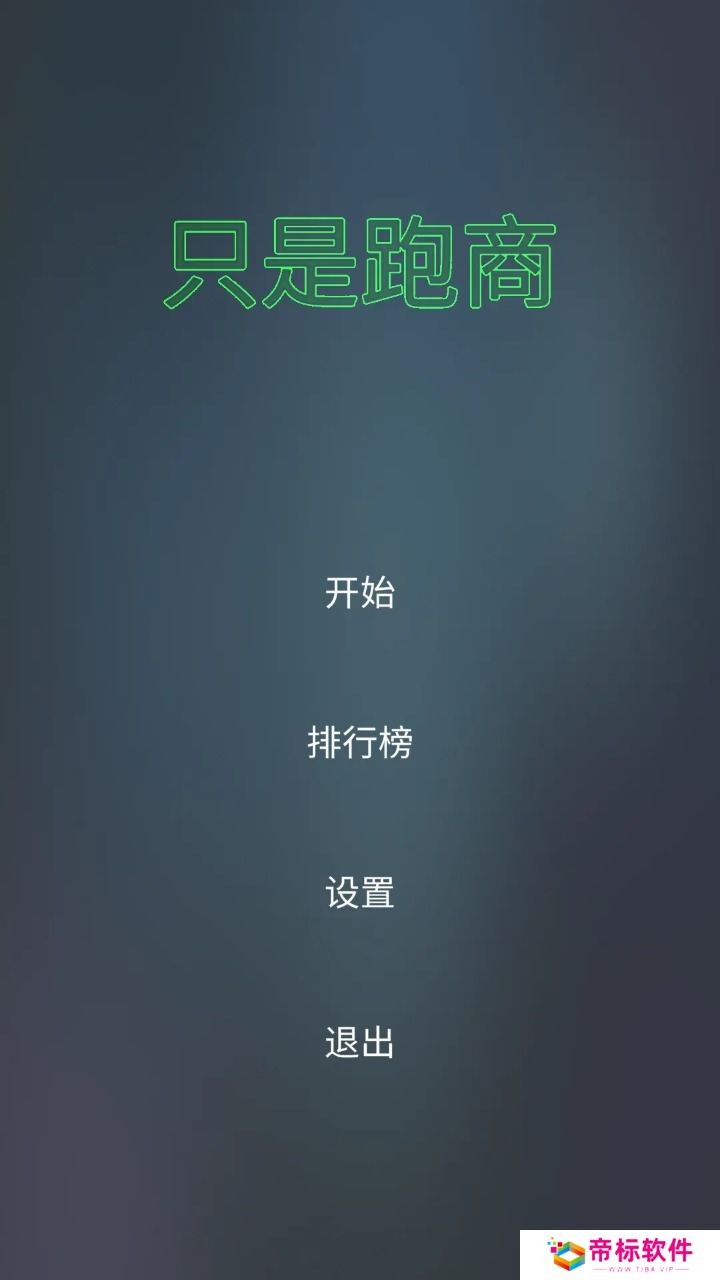Open the 设置 settings menu
Screen dimensions: 720x1280
[360, 892]
